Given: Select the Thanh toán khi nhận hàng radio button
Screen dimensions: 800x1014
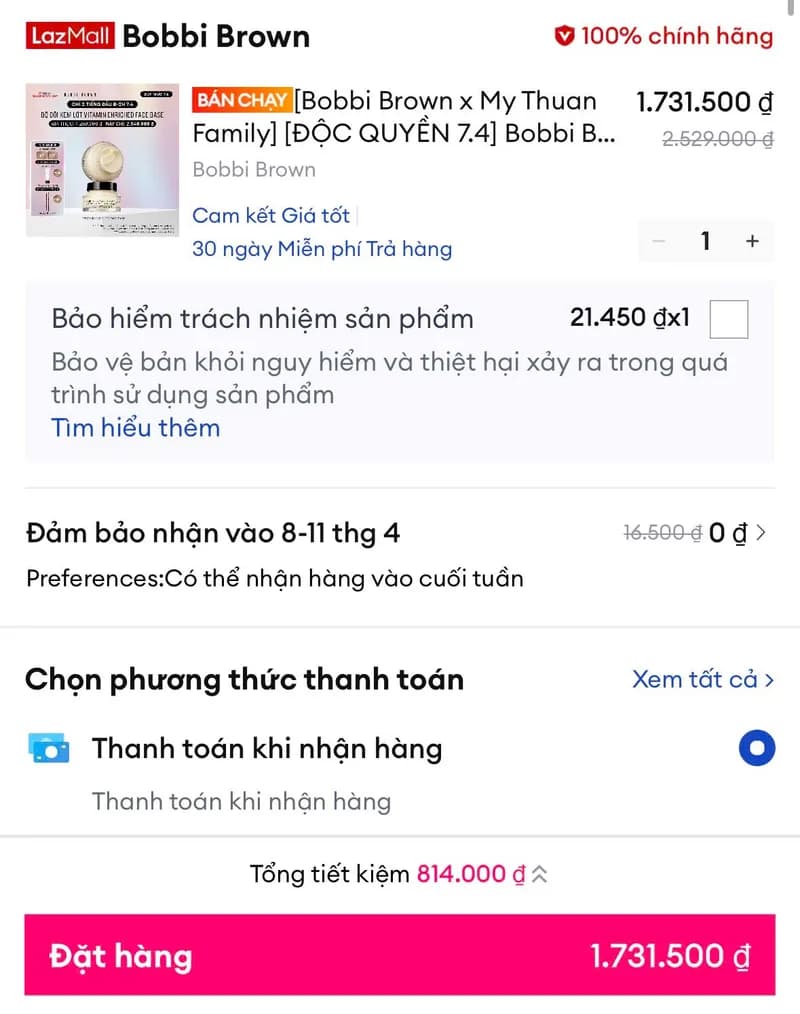Looking at the screenshot, I should [757, 747].
